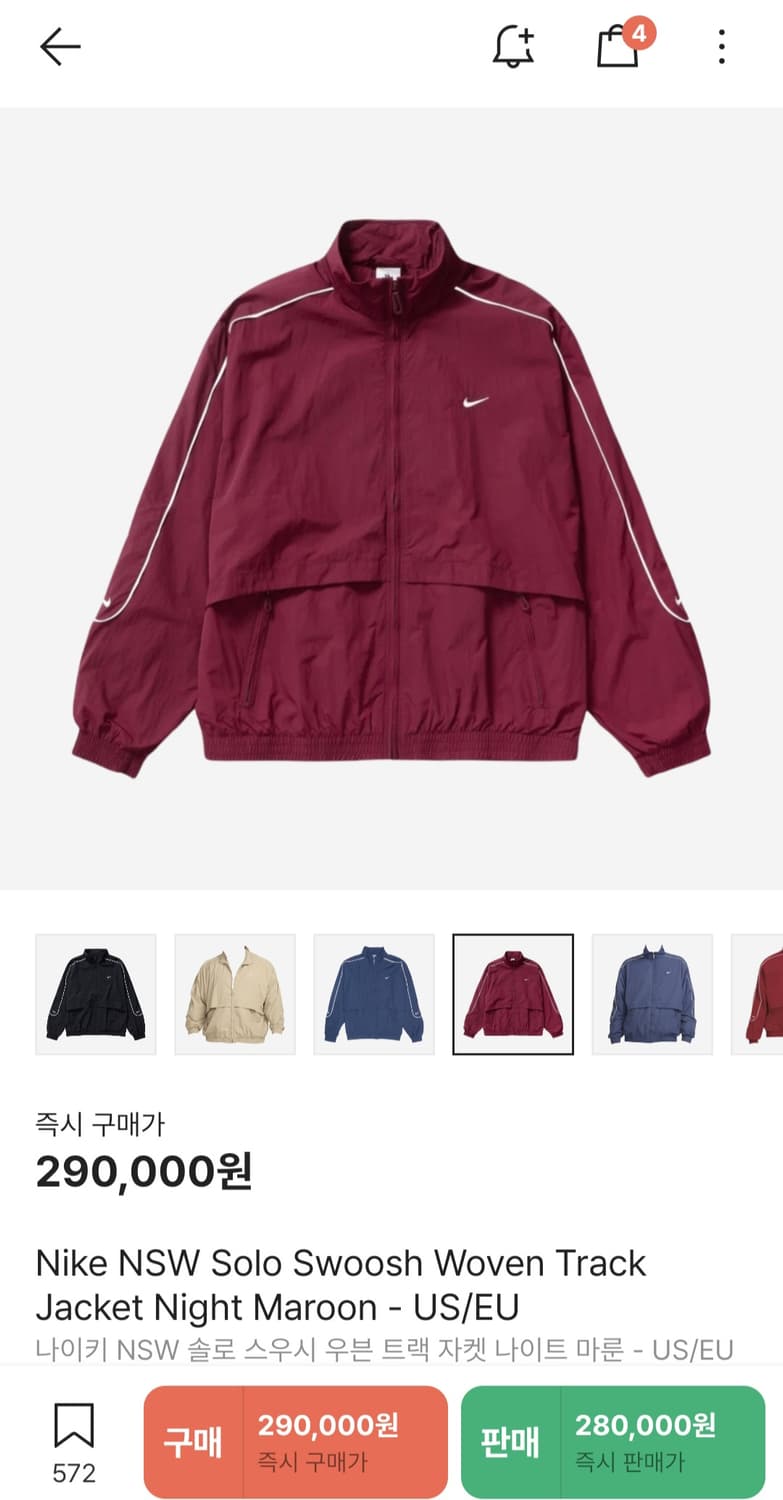Open the three-dot overflow menu
The height and width of the screenshot is (1500, 783).
[721, 48]
